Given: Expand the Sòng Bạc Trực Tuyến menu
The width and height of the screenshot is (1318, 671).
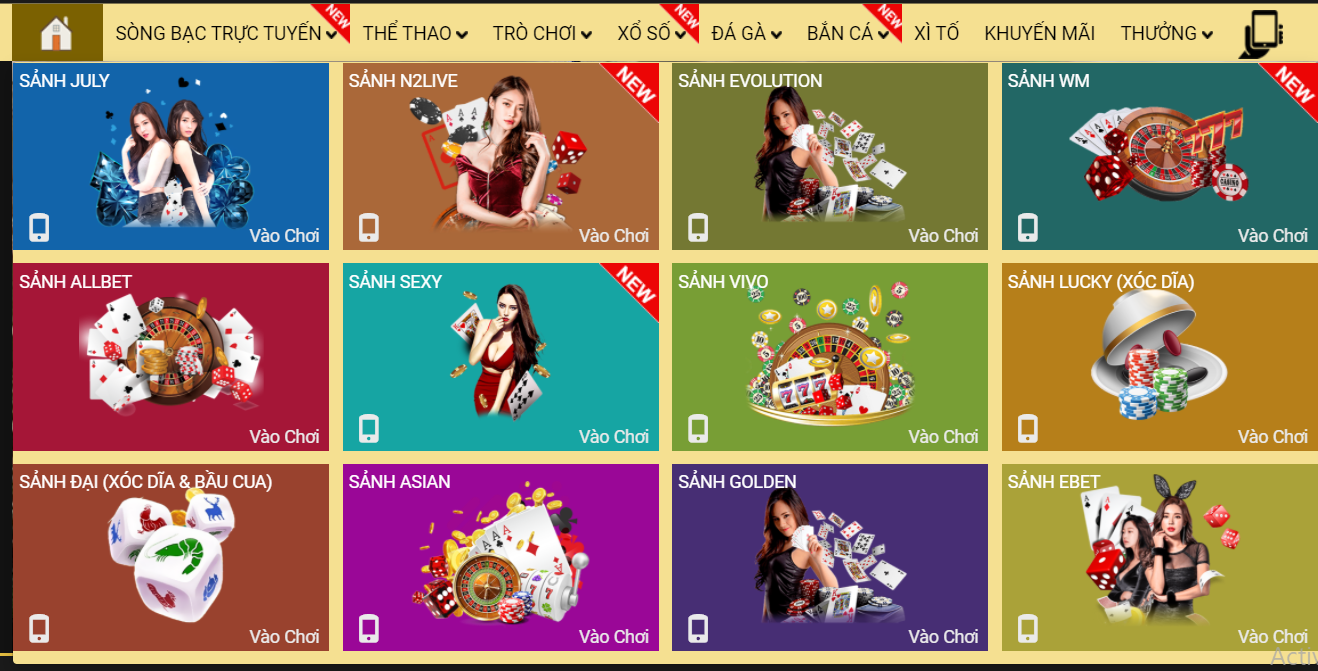Looking at the screenshot, I should pos(226,33).
